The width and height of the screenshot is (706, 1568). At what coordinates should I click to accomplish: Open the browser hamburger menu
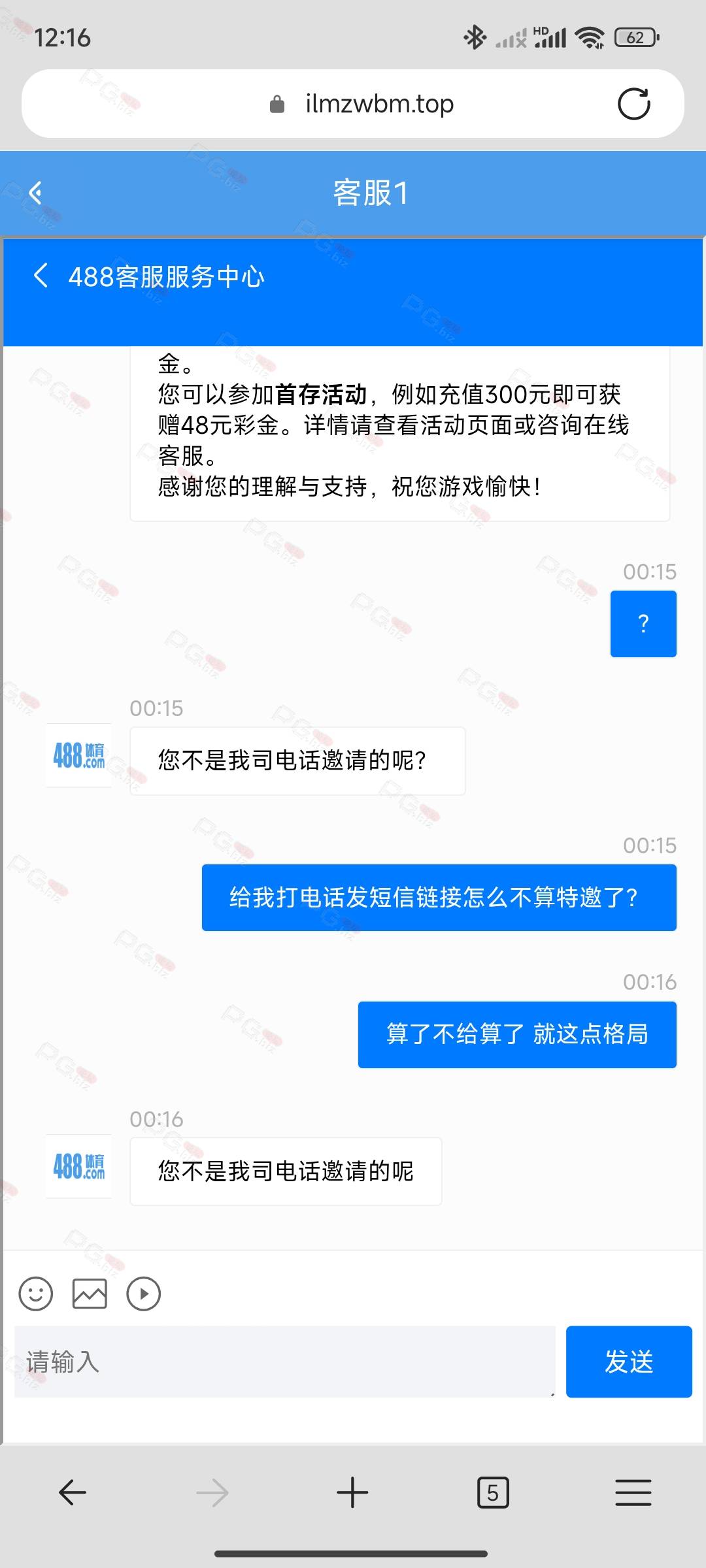(633, 1493)
